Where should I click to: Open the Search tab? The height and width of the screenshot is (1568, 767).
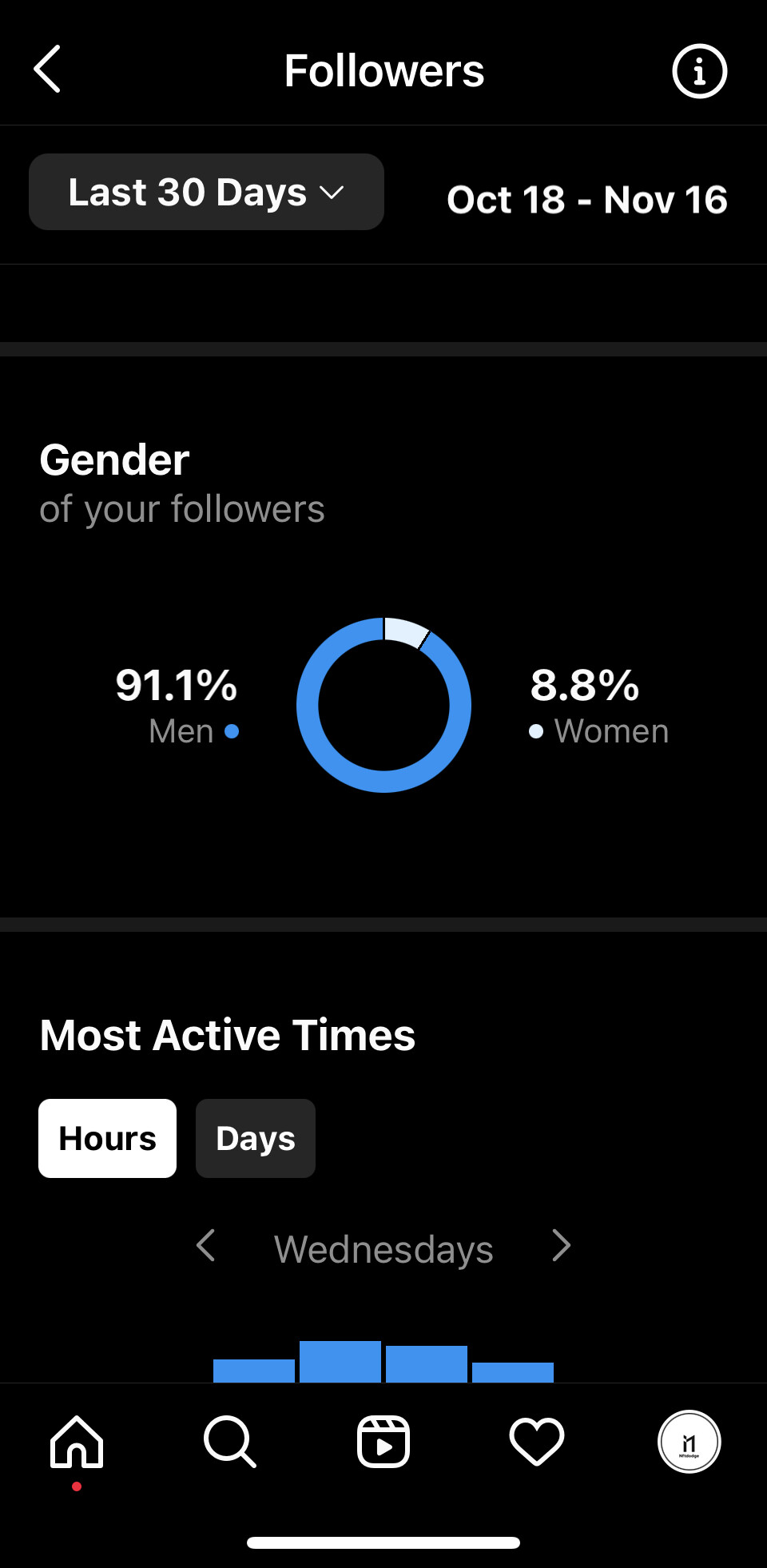click(x=230, y=1442)
